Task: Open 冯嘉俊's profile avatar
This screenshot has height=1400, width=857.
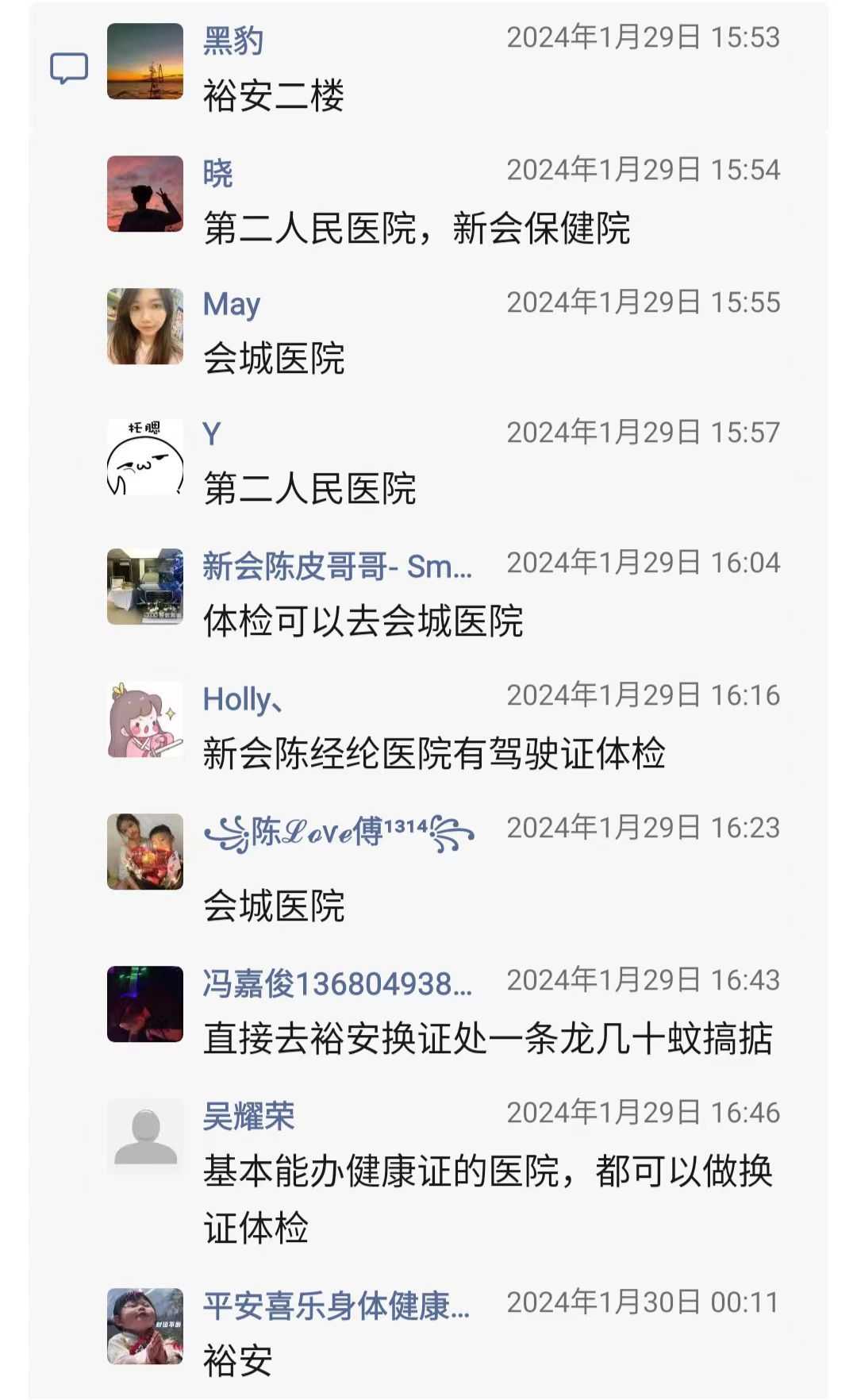Action: [145, 1004]
